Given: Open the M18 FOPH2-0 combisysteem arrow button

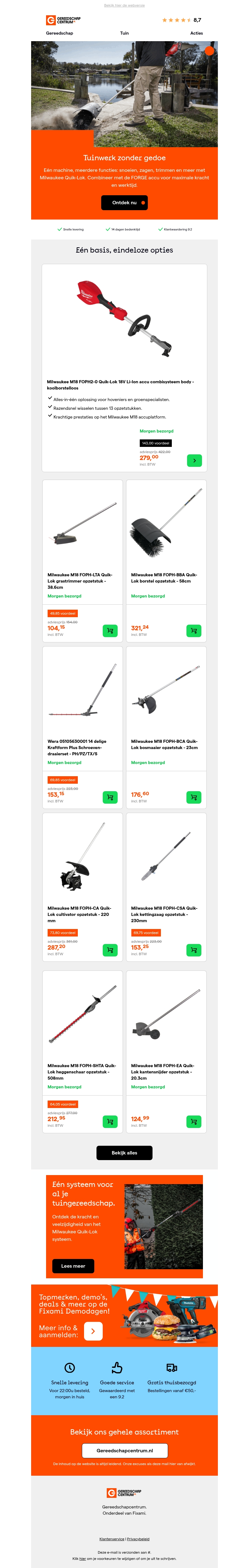Looking at the screenshot, I should tap(194, 460).
